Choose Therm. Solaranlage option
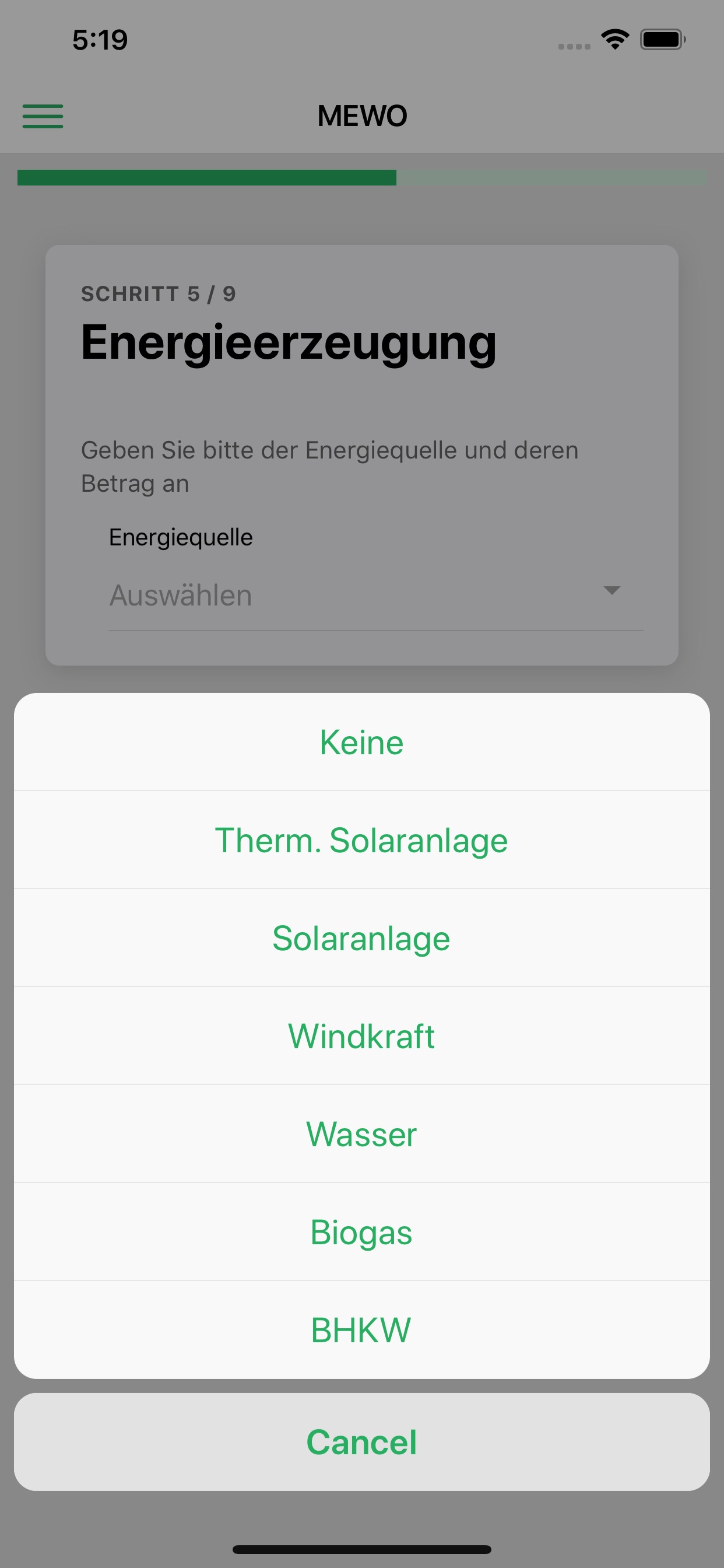Image resolution: width=724 pixels, height=1568 pixels. tap(361, 840)
